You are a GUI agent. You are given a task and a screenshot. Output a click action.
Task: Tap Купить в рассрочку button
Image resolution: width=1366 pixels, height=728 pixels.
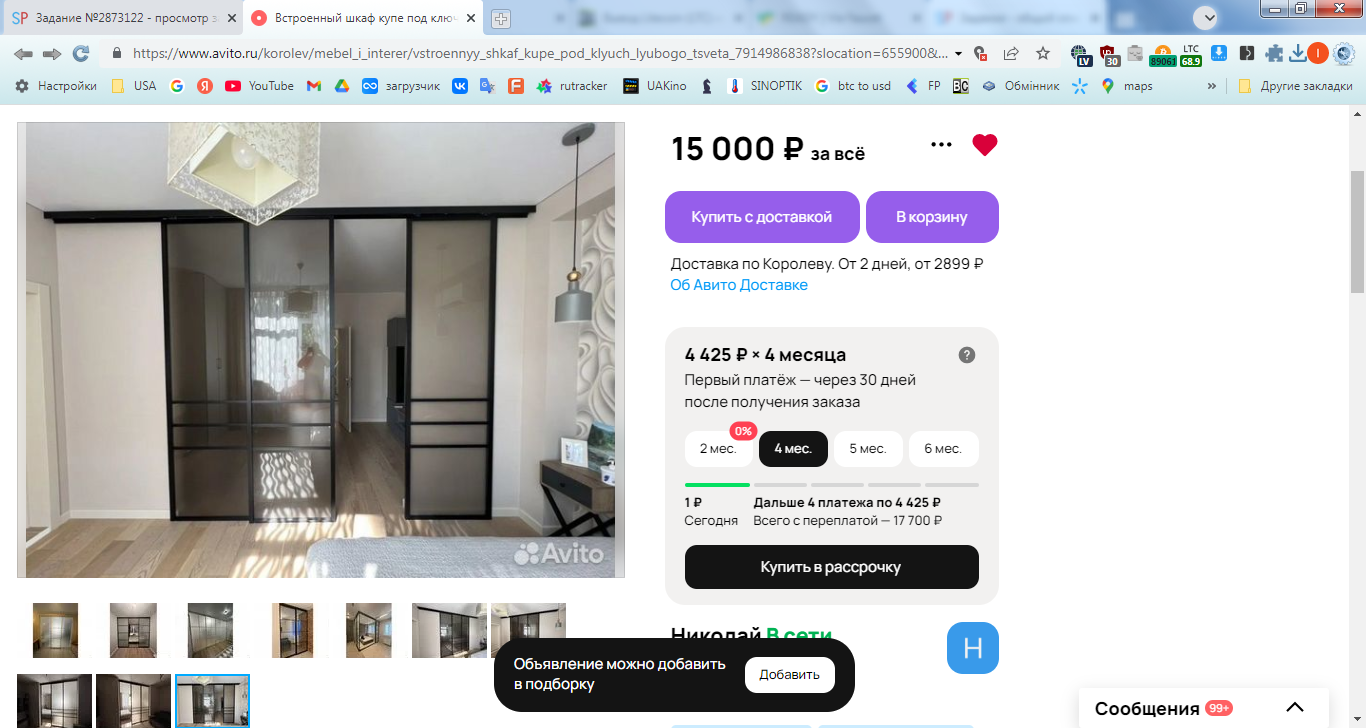831,567
